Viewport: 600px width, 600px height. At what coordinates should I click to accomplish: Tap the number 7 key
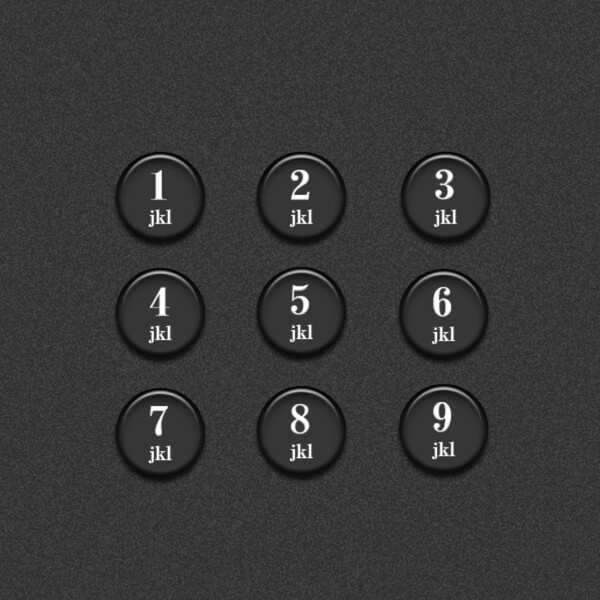(160, 432)
